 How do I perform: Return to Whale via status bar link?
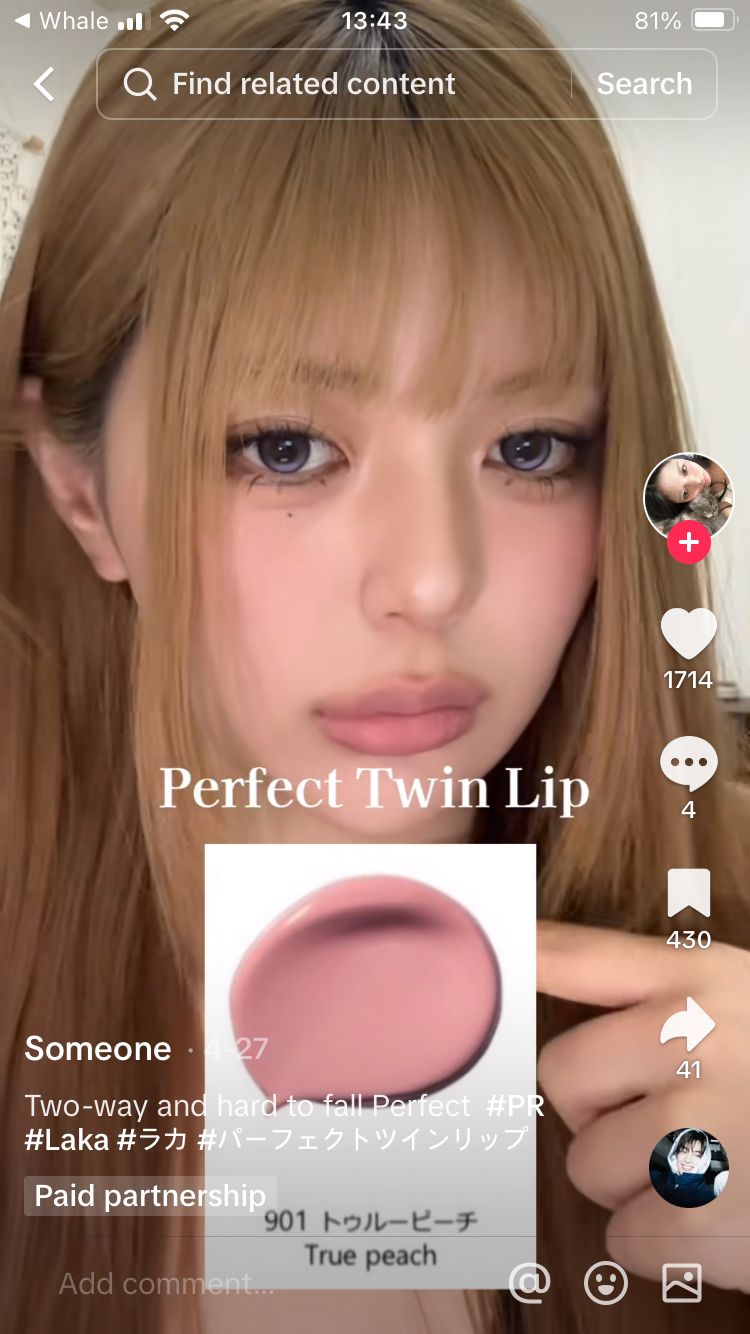[x=62, y=20]
